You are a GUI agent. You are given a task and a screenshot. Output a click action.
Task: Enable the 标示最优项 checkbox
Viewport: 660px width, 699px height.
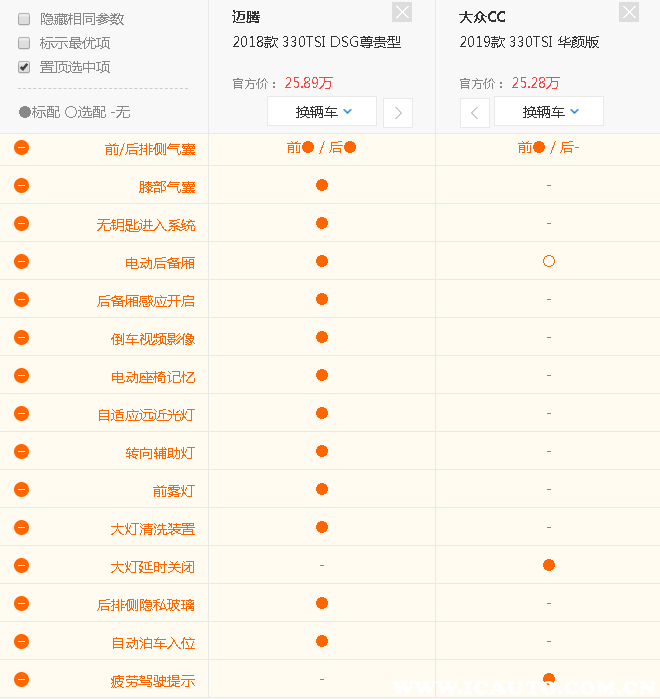(x=24, y=43)
